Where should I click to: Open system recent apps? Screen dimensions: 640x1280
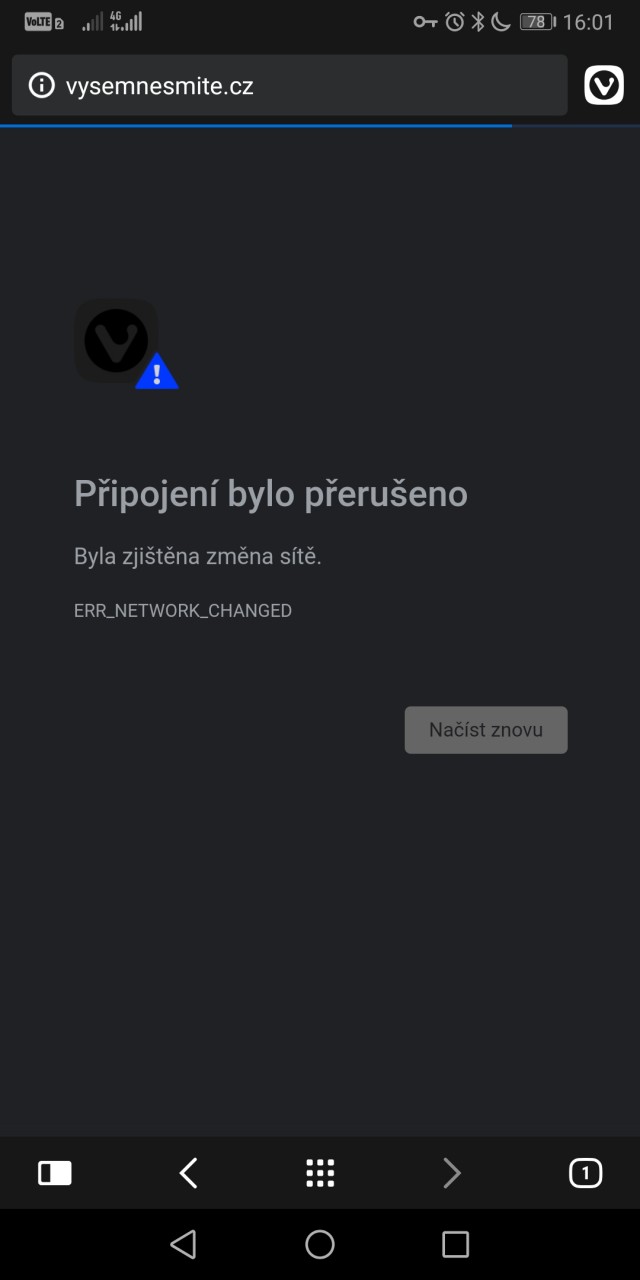[456, 1244]
